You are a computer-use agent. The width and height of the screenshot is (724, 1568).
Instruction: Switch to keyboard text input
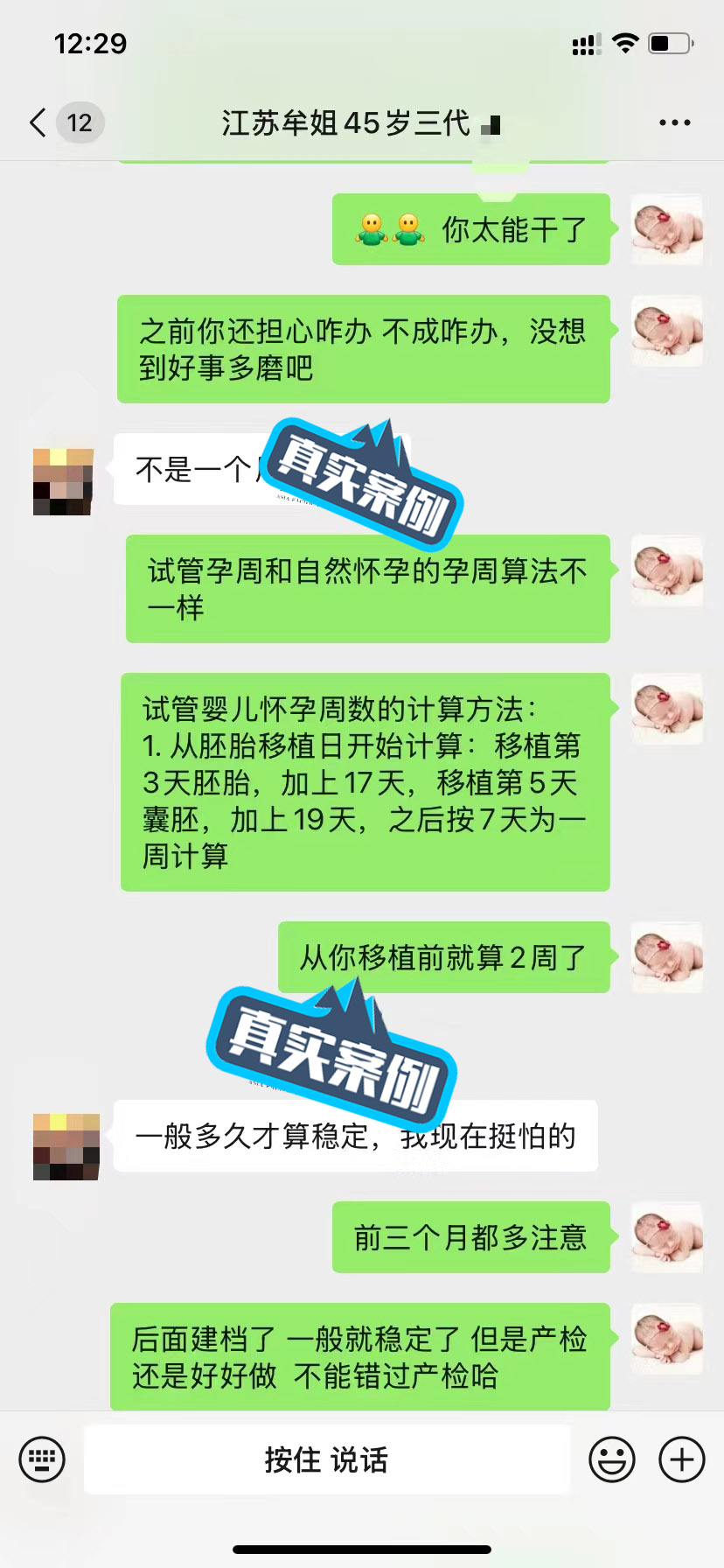42,1459
